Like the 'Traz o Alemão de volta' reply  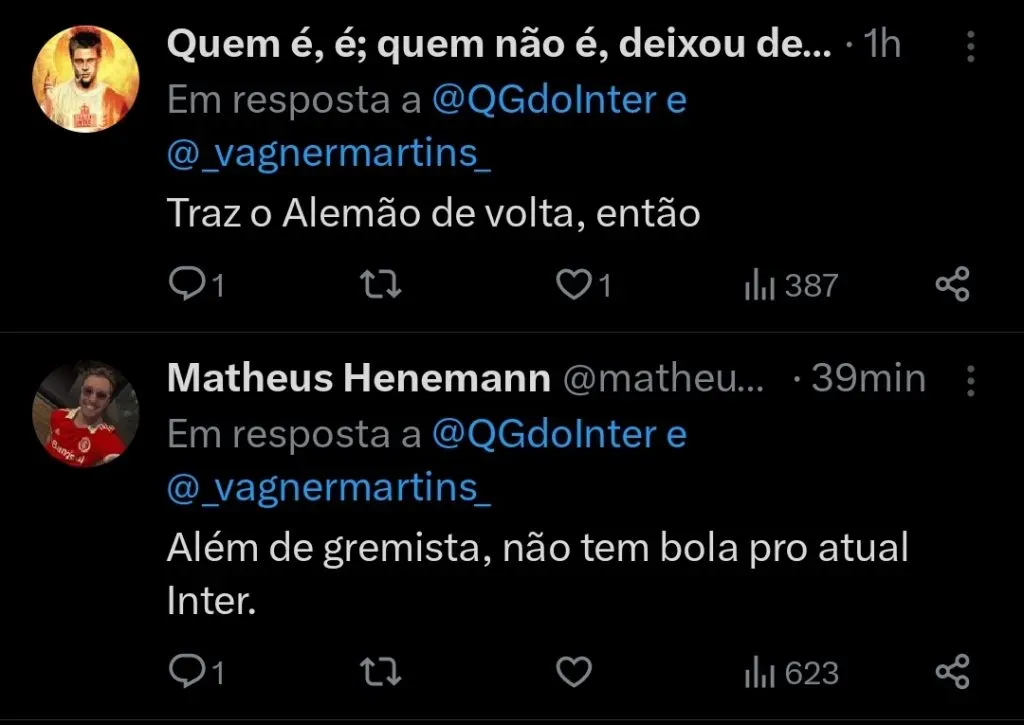pyautogui.click(x=573, y=286)
